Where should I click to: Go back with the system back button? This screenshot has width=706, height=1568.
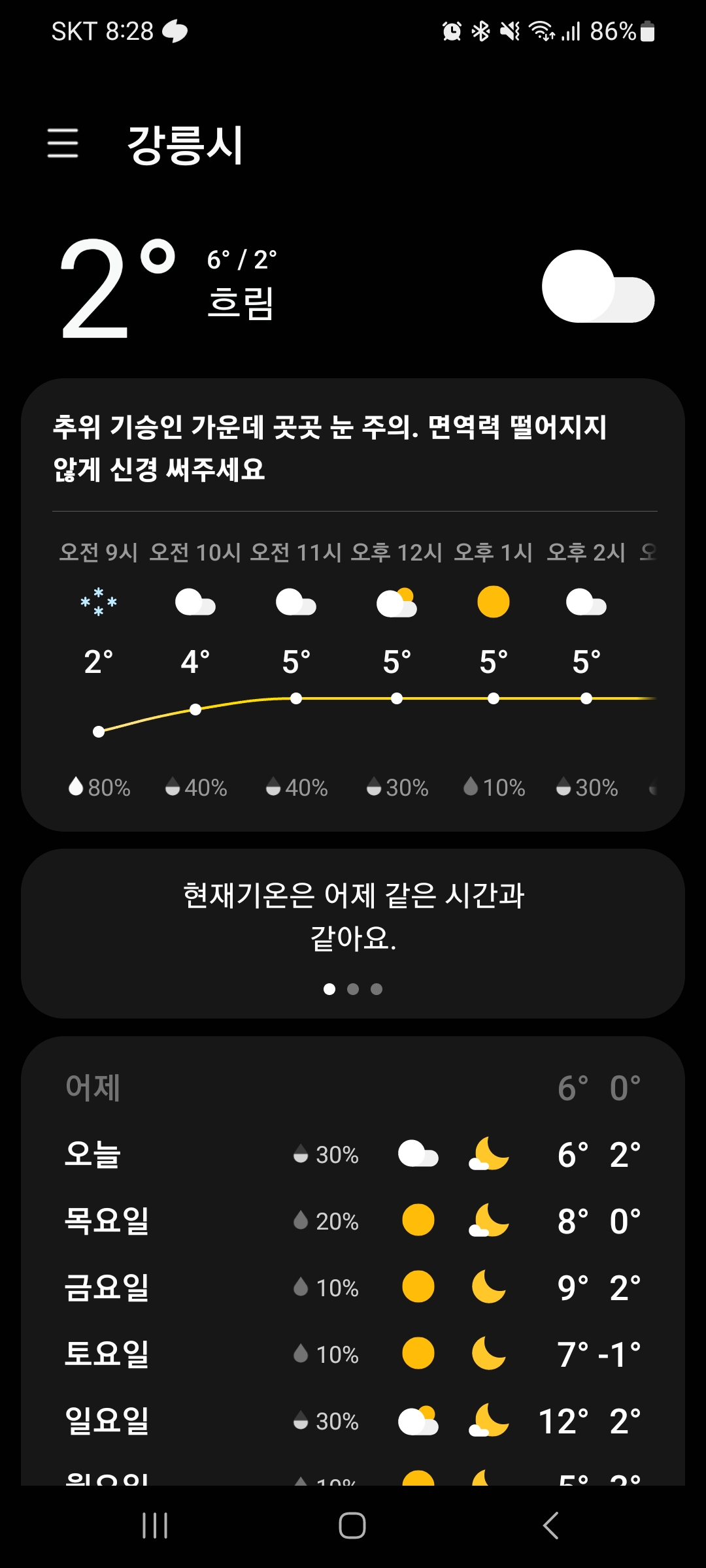tap(550, 1526)
